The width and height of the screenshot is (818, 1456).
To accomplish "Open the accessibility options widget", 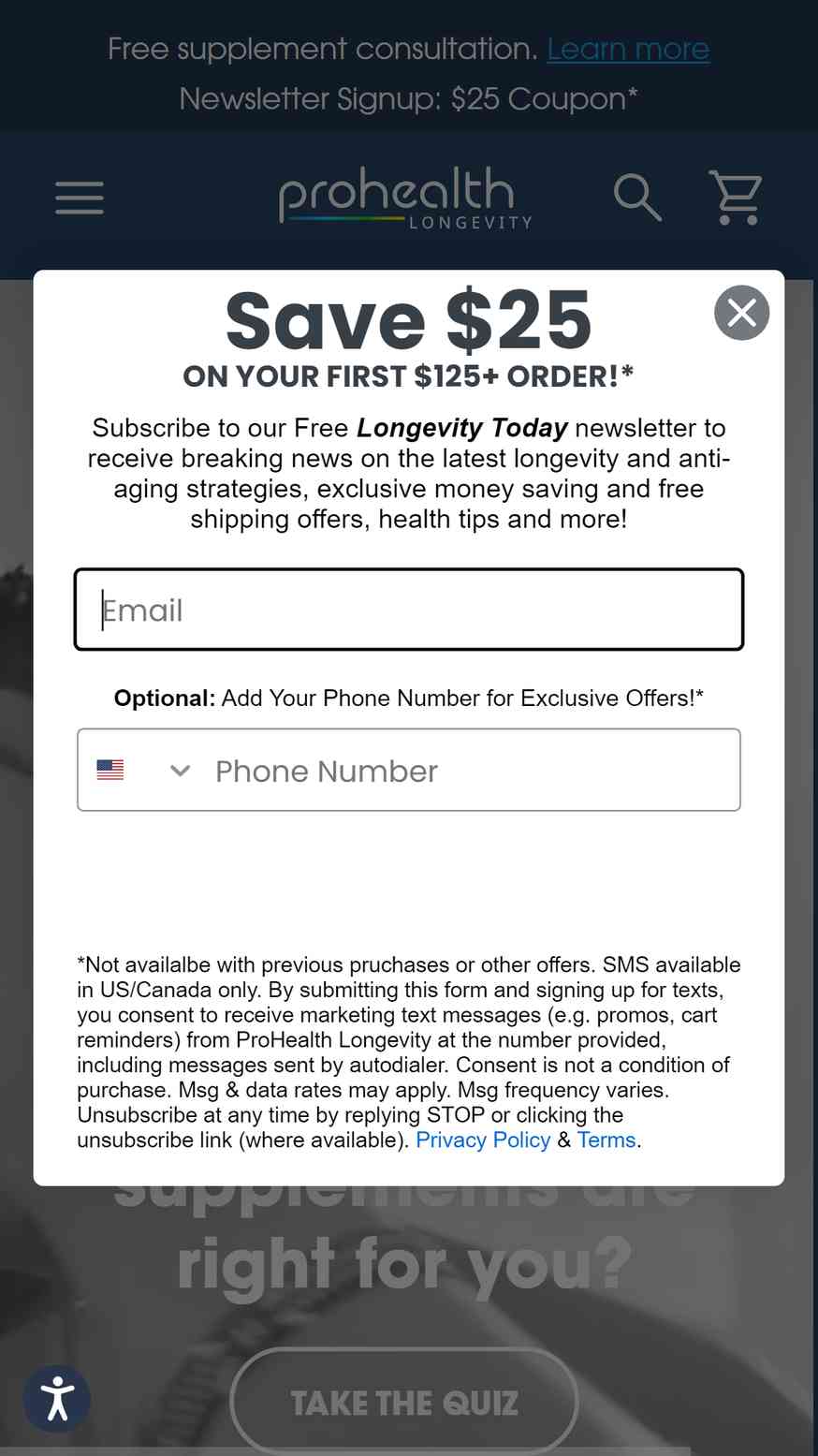I will 57,1399.
